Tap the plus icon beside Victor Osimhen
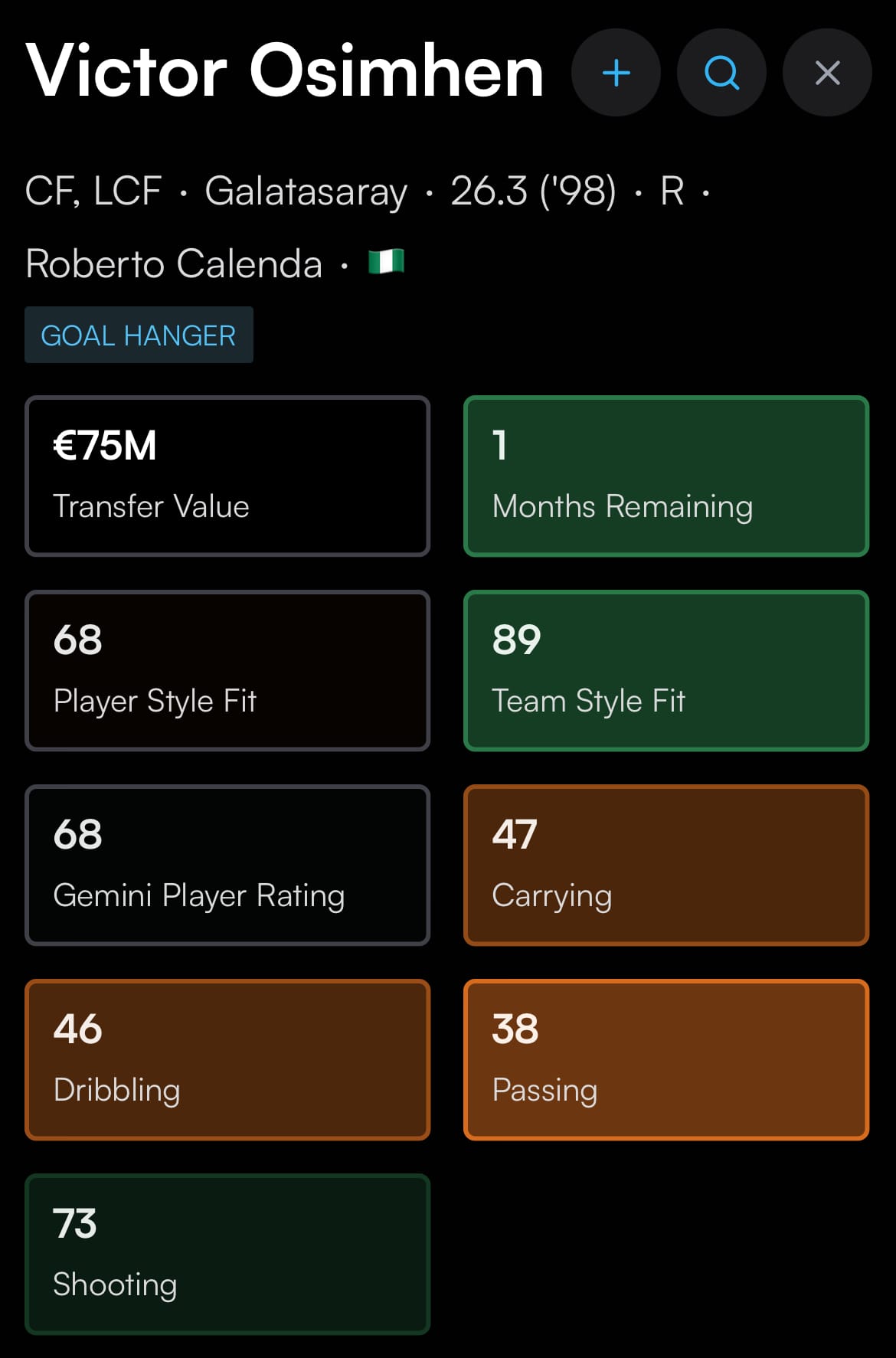The width and height of the screenshot is (896, 1358). pyautogui.click(x=616, y=73)
